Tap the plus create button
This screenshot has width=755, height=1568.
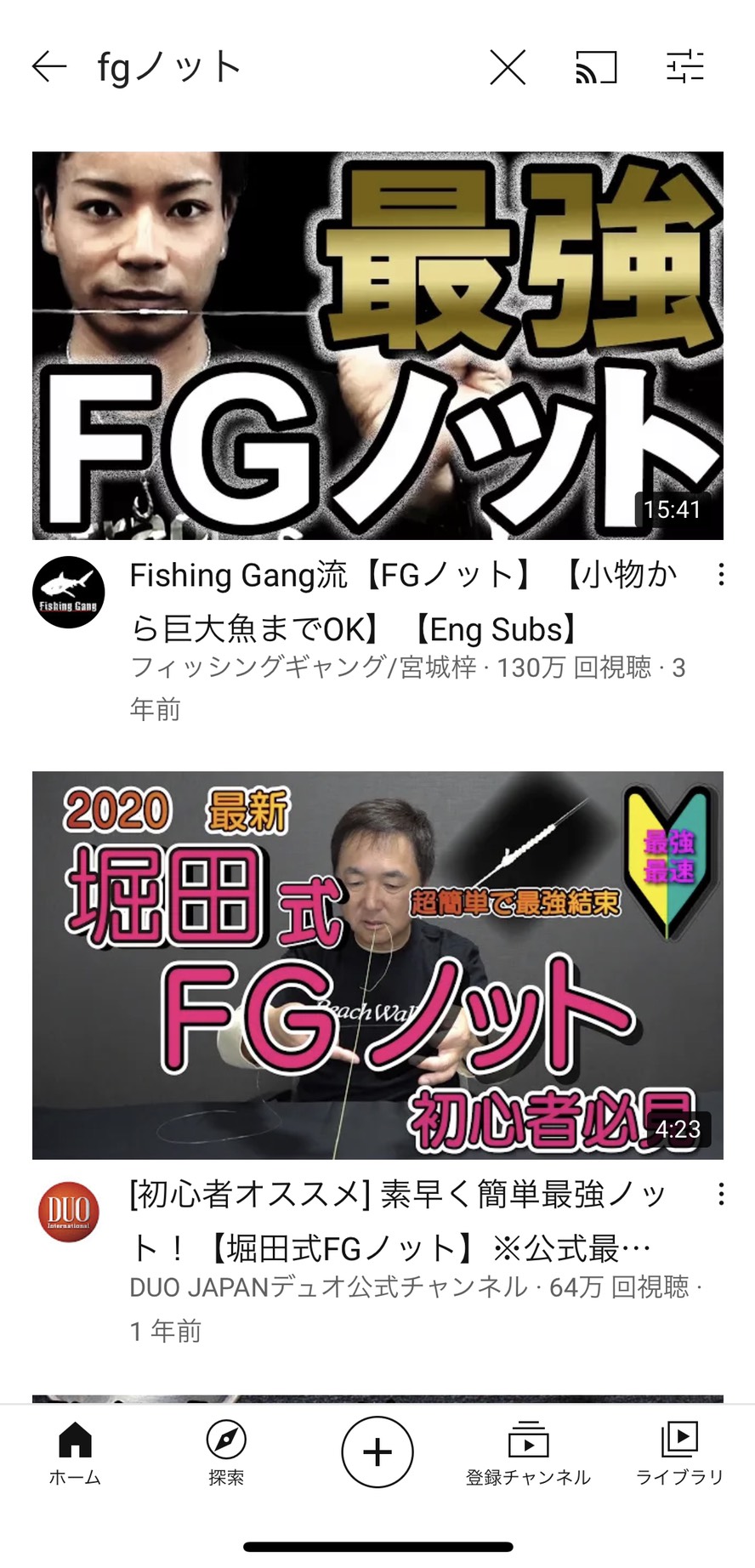[377, 1452]
